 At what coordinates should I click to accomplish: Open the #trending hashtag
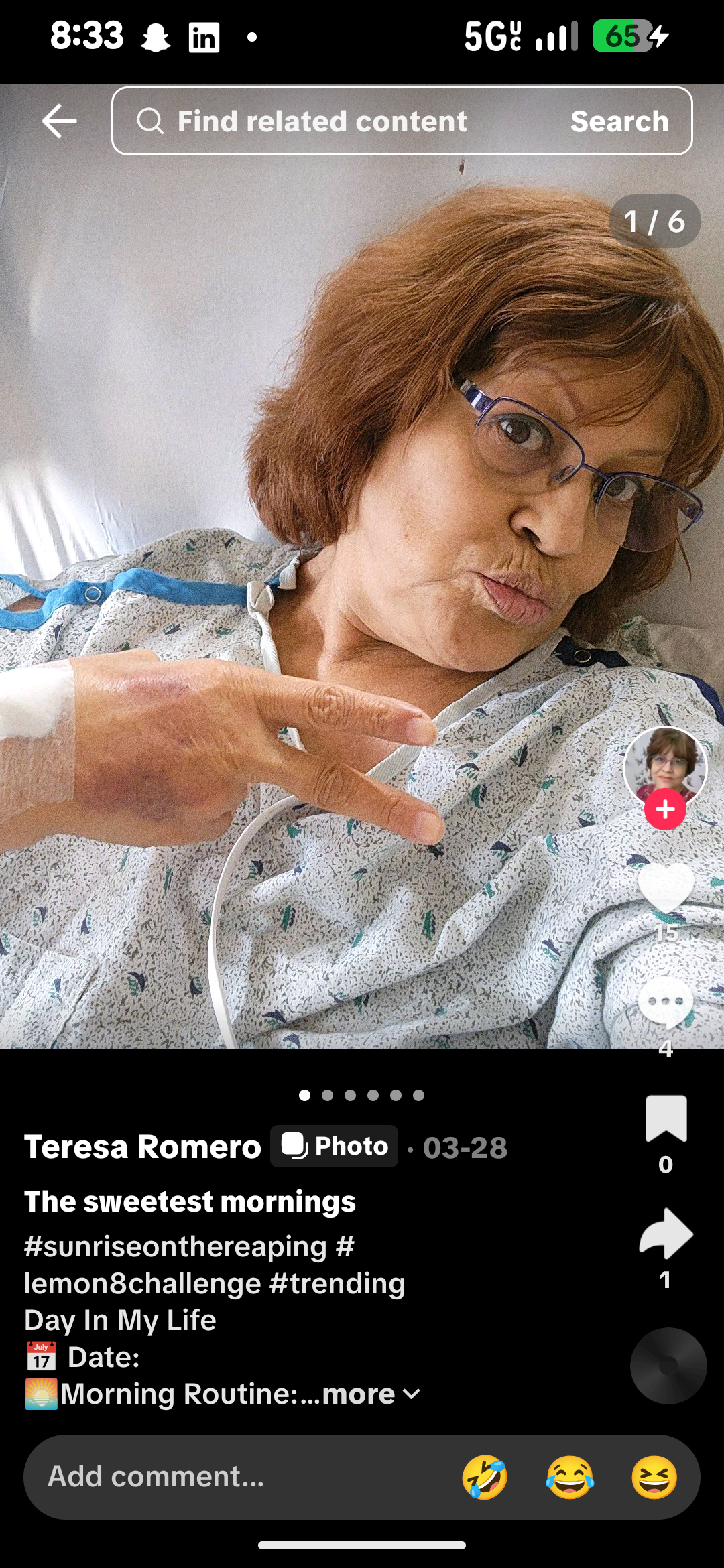(x=337, y=1283)
